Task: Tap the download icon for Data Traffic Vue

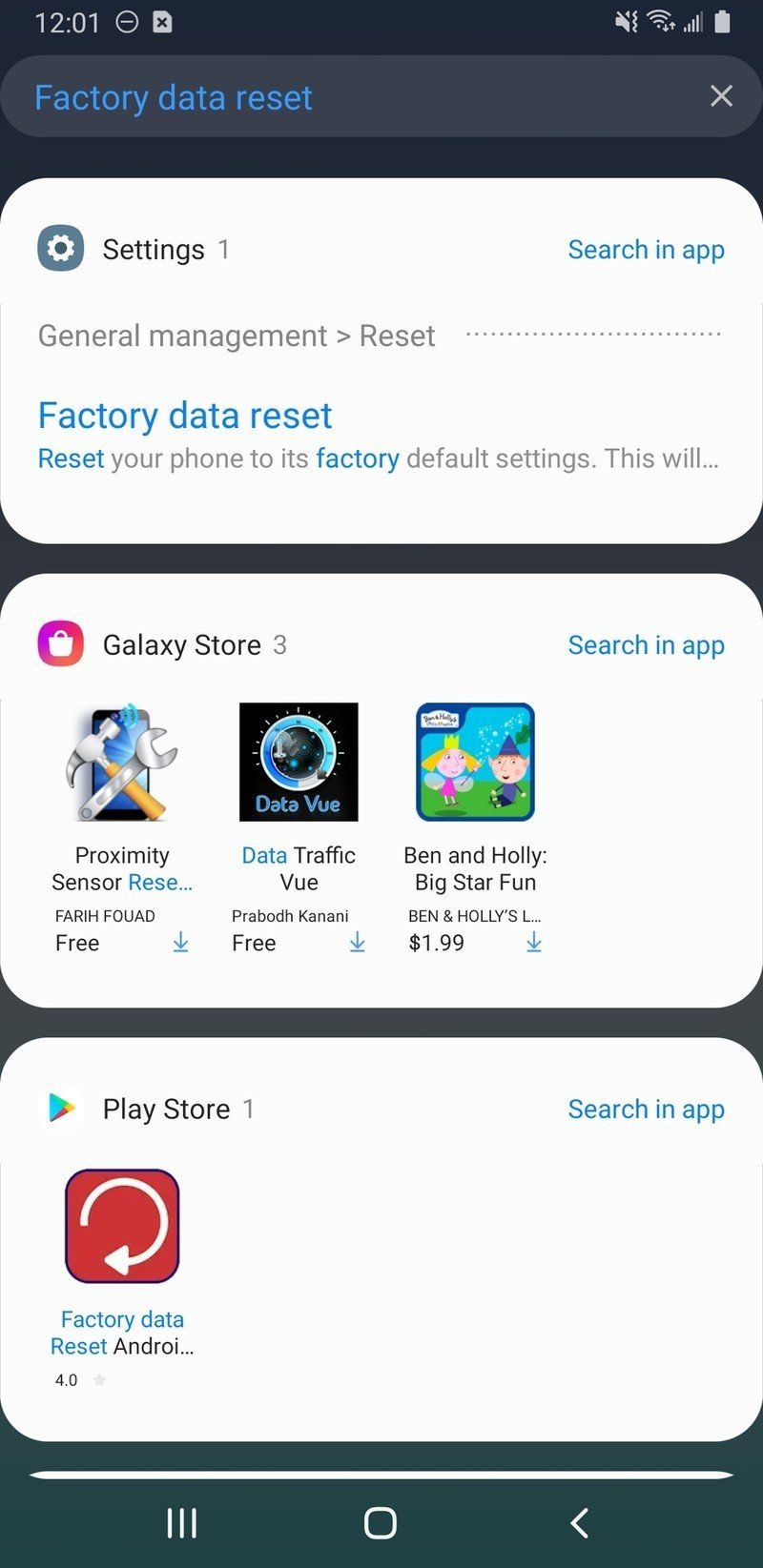Action: coord(357,942)
